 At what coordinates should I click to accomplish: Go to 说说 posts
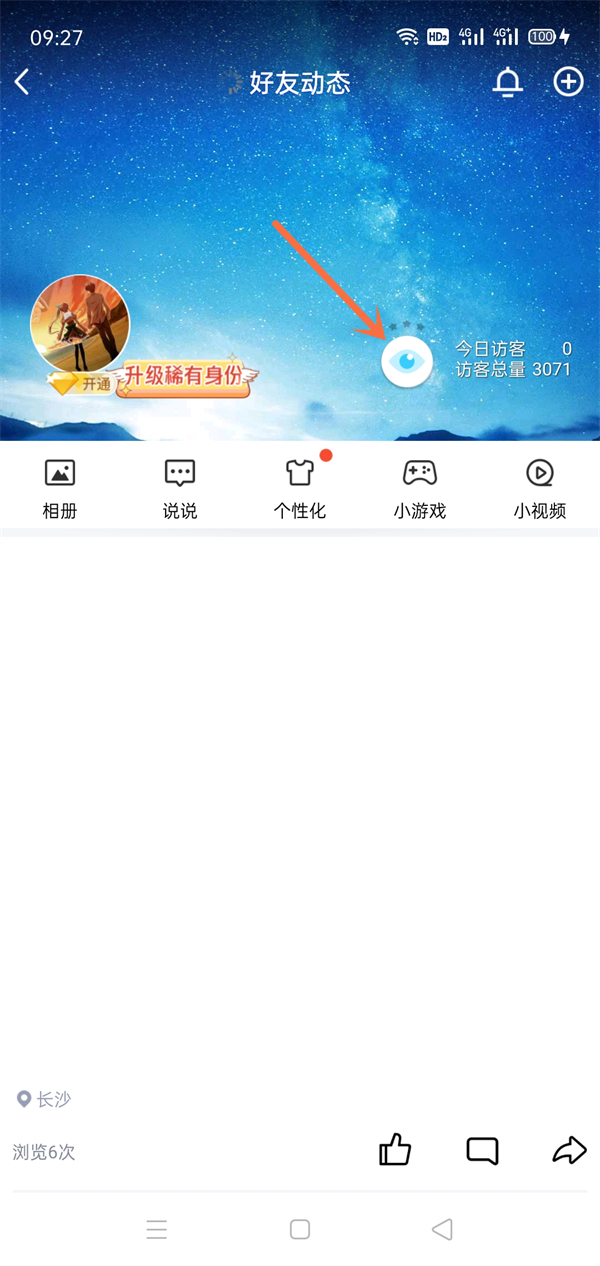(x=180, y=489)
